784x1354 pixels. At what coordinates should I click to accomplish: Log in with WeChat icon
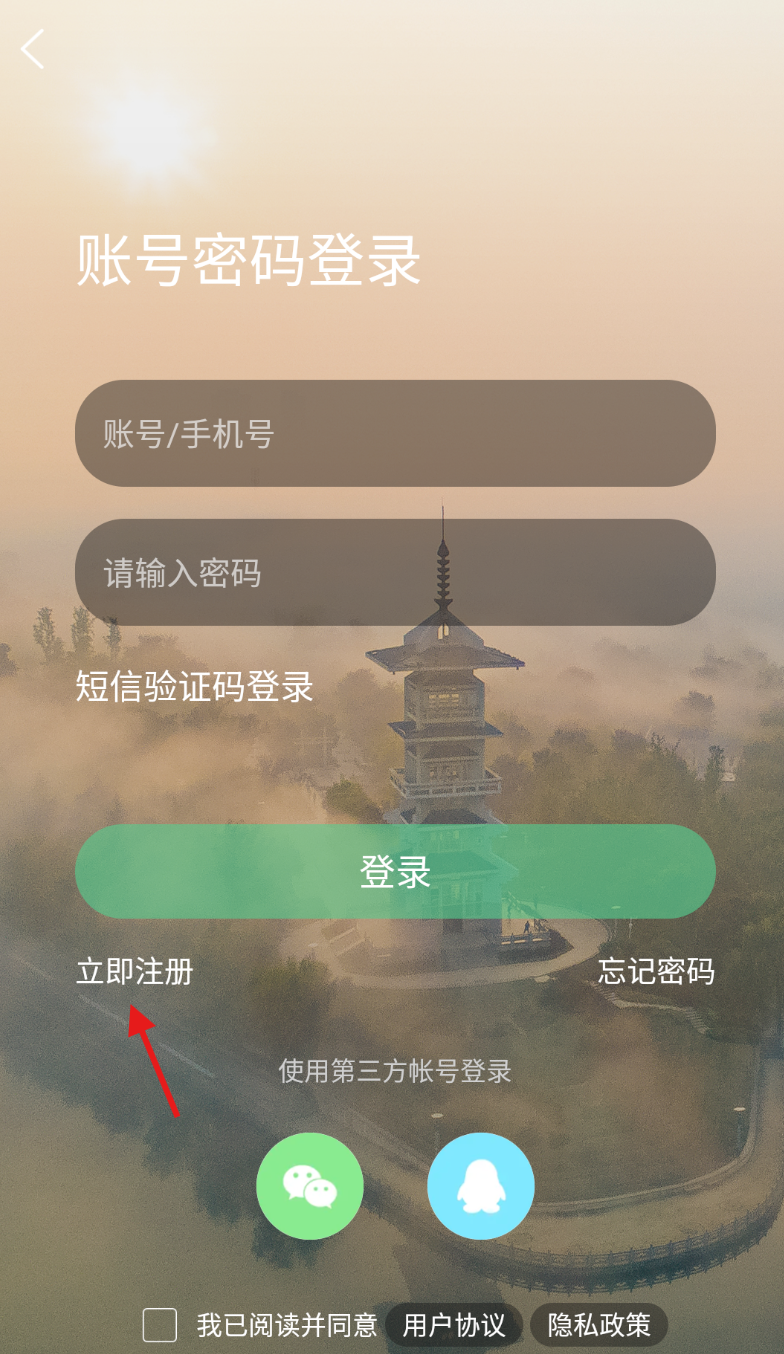click(x=310, y=1186)
